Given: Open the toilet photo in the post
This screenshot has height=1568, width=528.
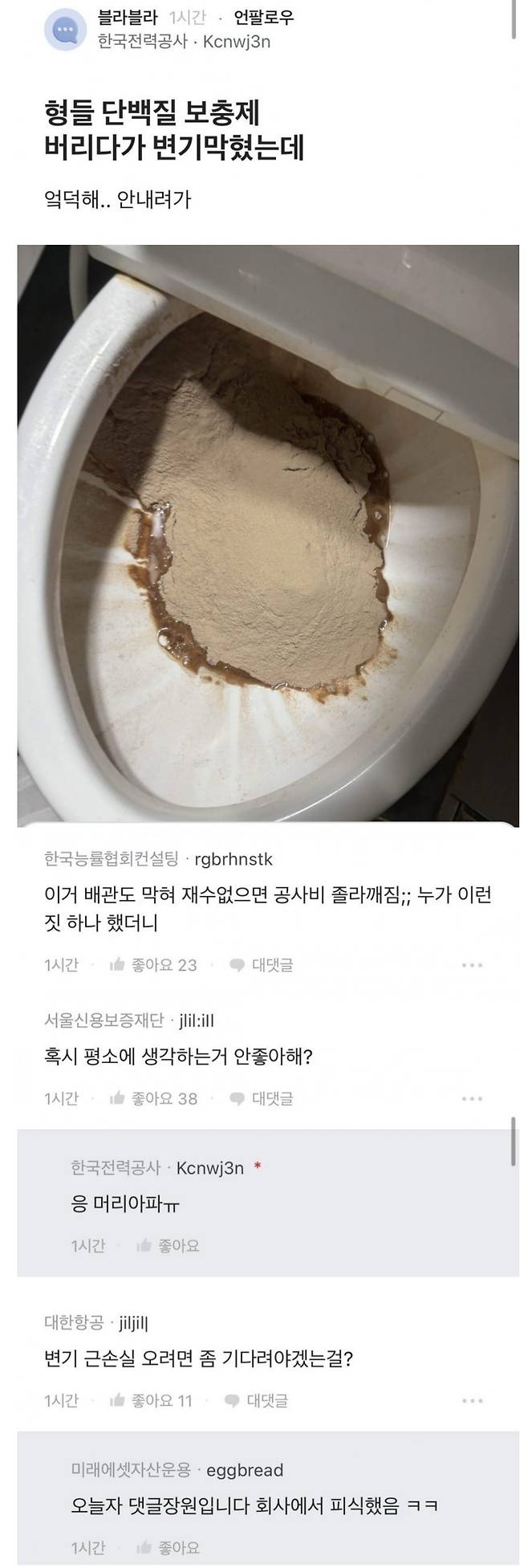Looking at the screenshot, I should [x=268, y=534].
